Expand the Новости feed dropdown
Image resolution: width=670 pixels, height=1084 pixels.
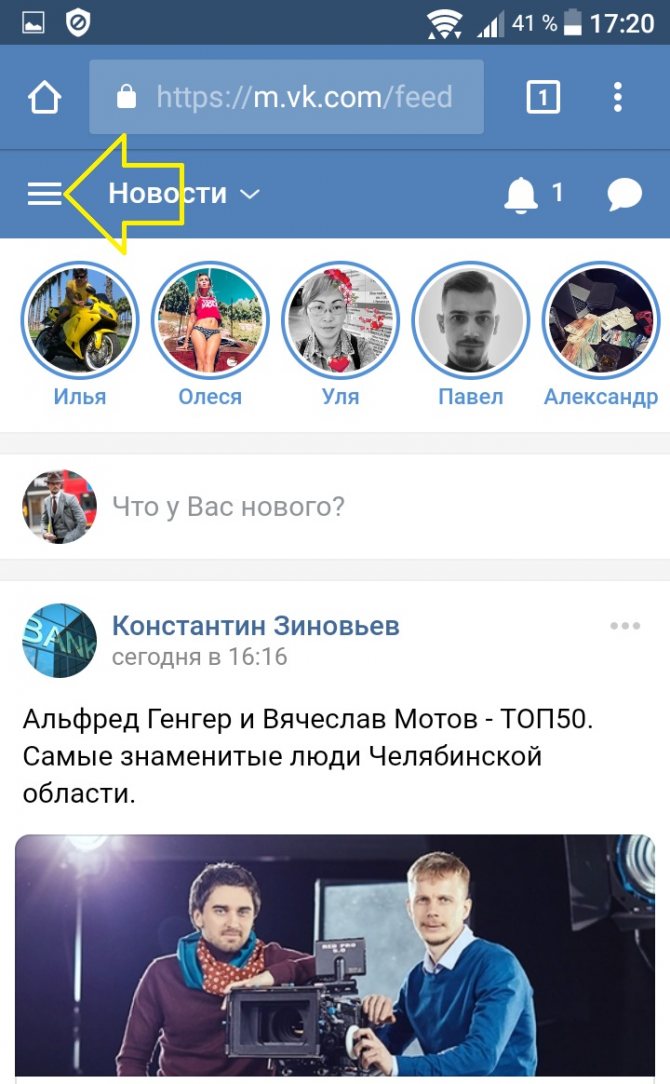tap(183, 194)
